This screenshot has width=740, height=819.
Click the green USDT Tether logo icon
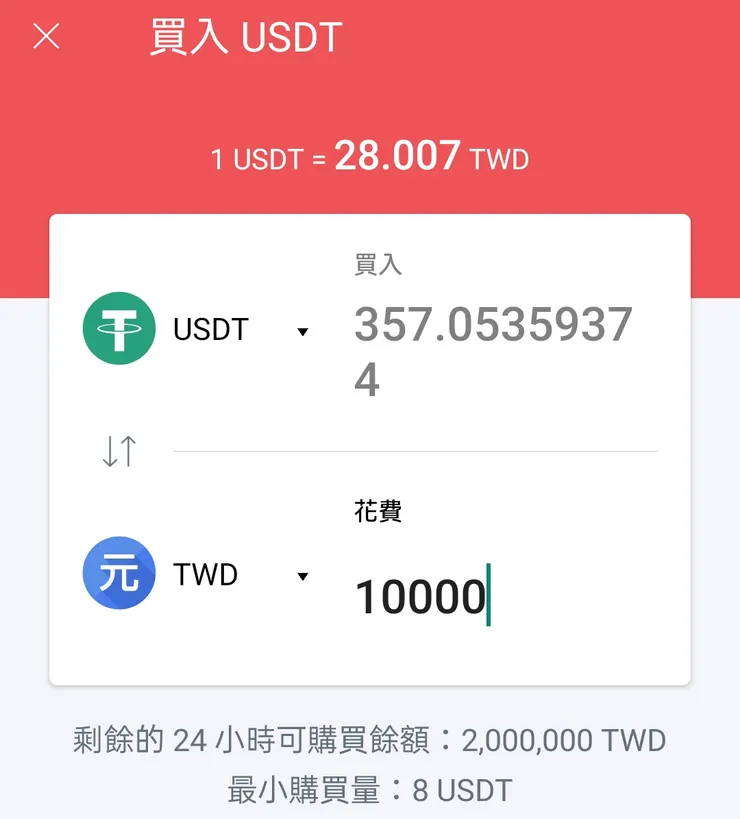tap(118, 329)
